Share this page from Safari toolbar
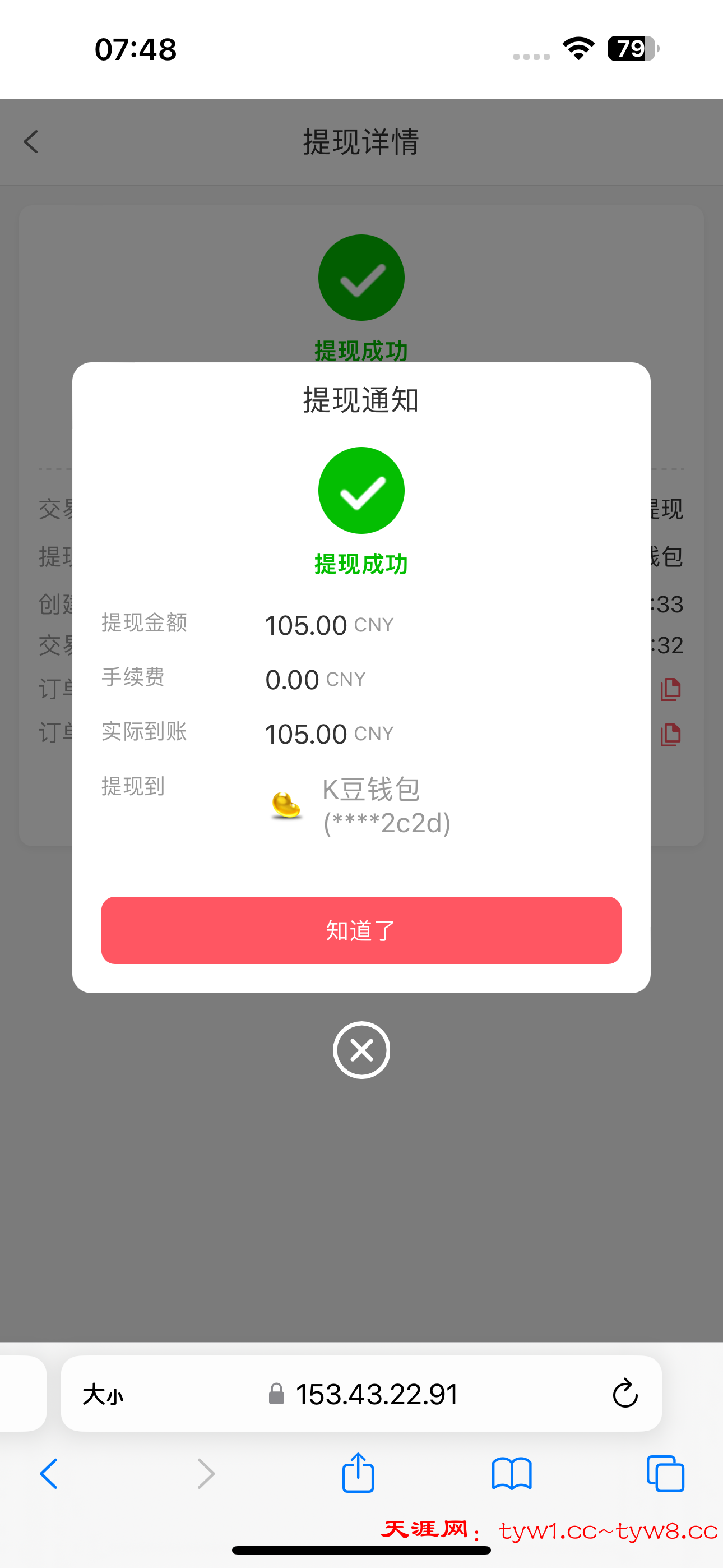Screen dimensions: 723x1568 click(x=358, y=1473)
